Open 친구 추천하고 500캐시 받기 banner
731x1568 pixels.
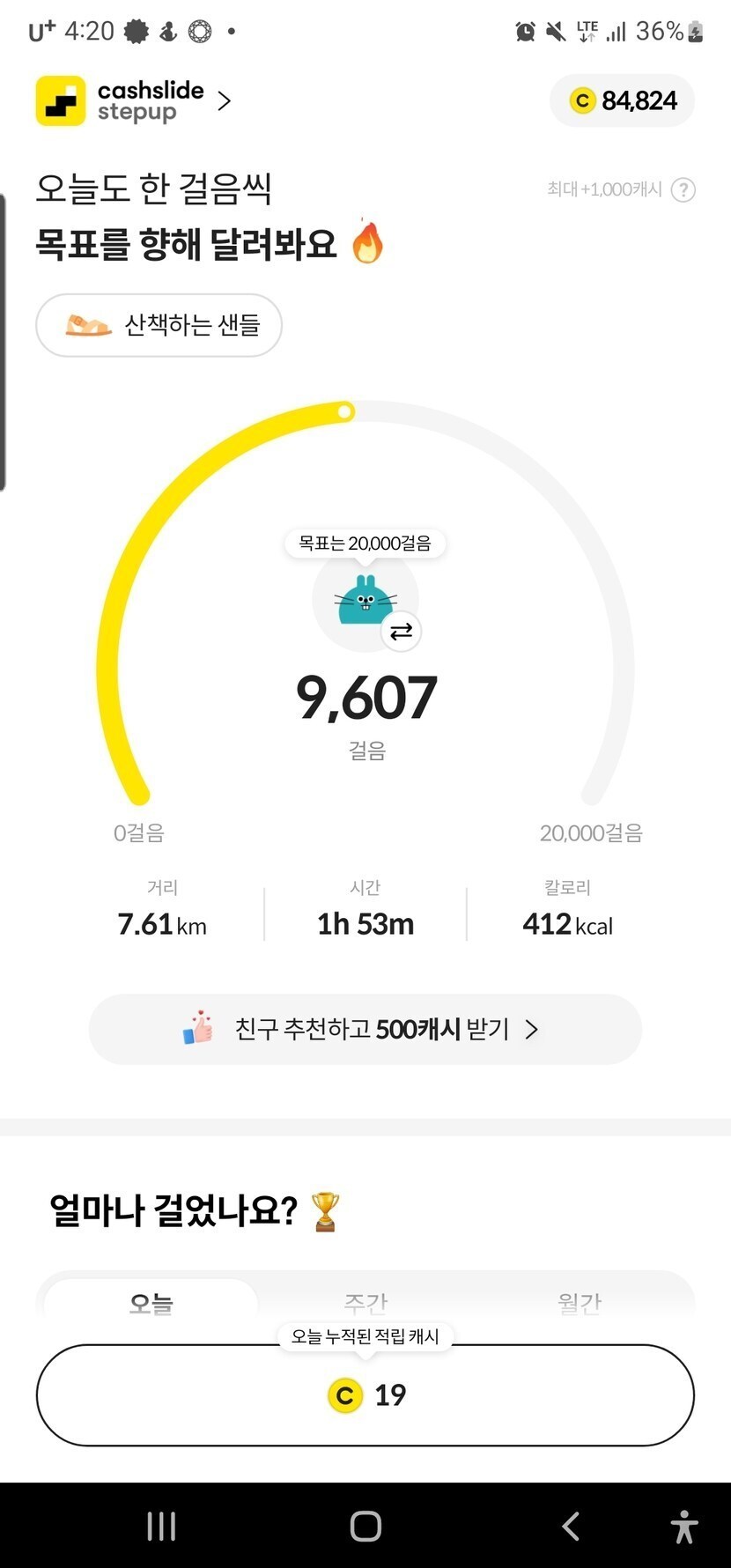click(365, 1029)
